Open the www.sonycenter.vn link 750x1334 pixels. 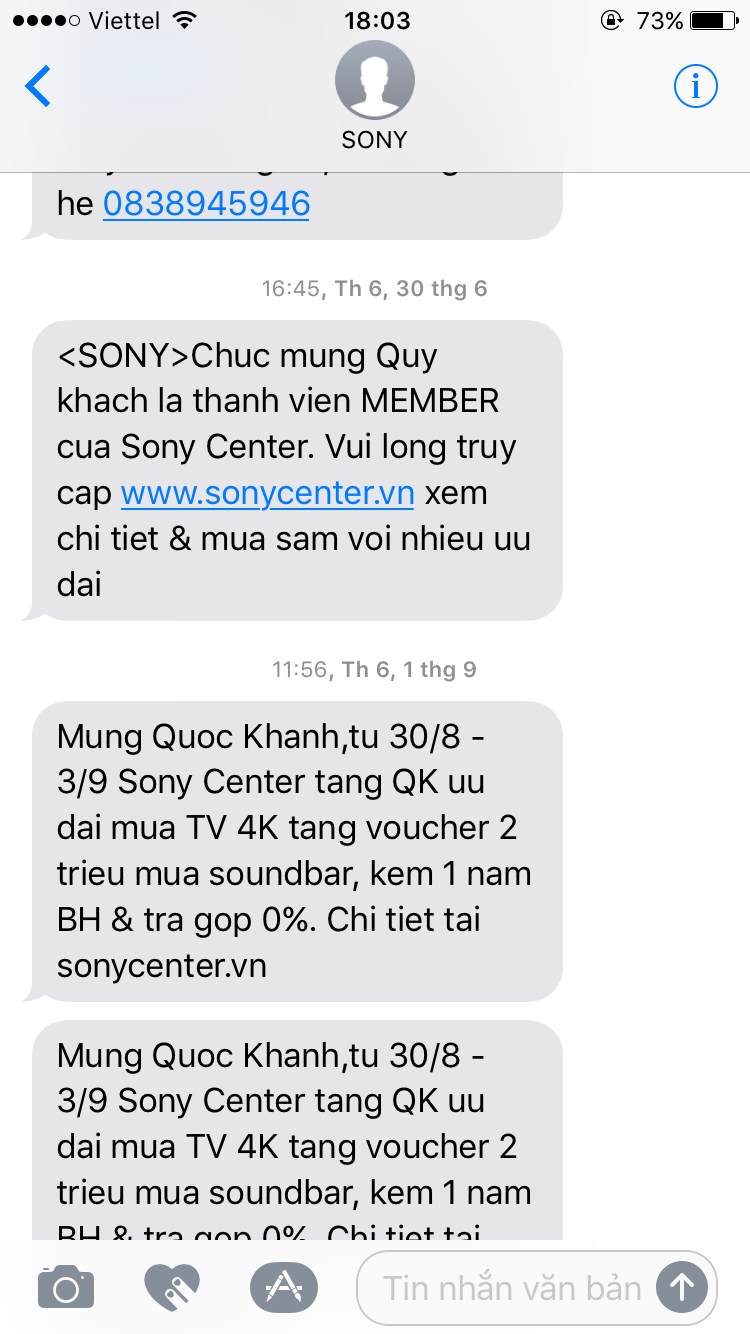(x=267, y=494)
